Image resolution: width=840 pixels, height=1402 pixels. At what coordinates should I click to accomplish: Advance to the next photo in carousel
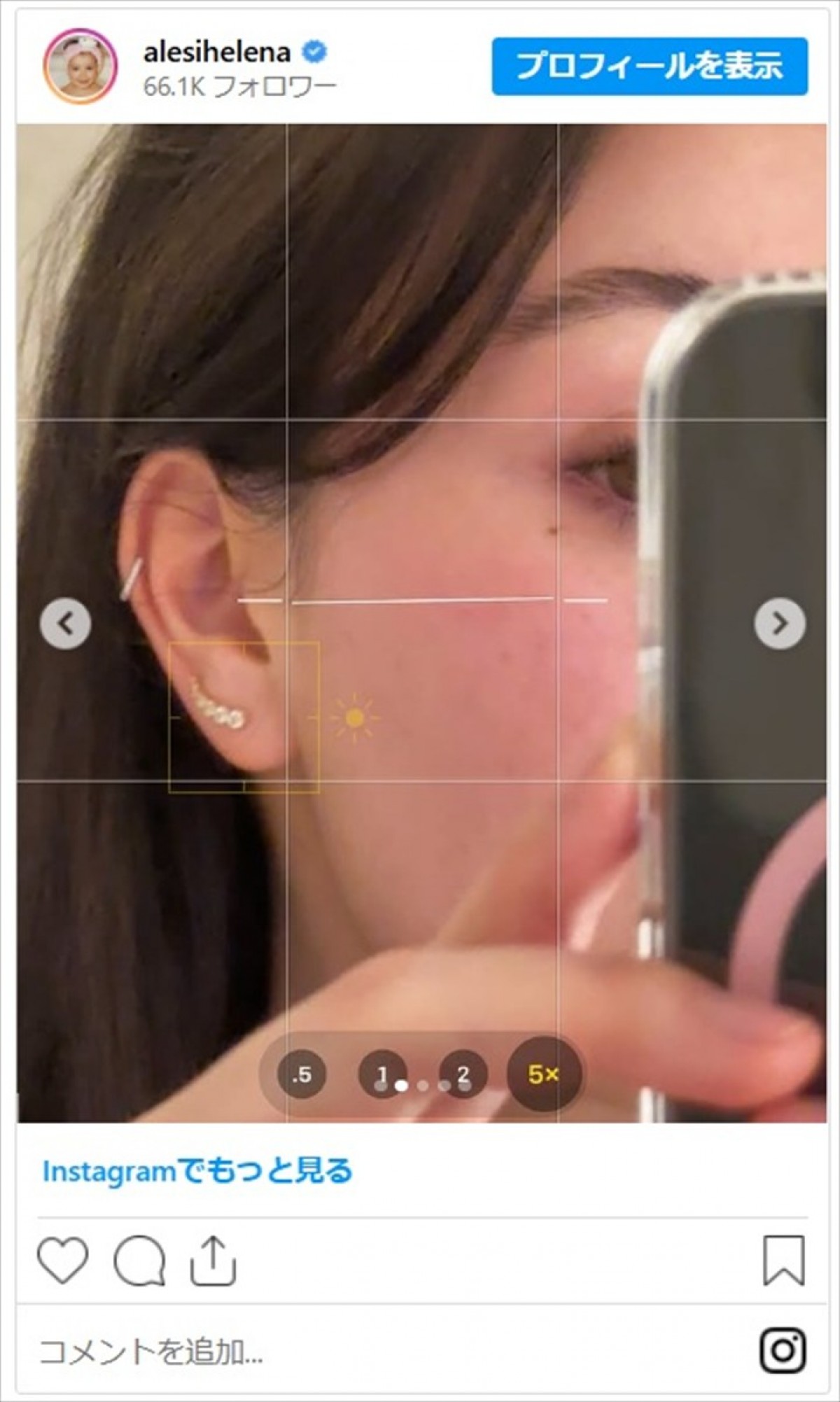[779, 623]
